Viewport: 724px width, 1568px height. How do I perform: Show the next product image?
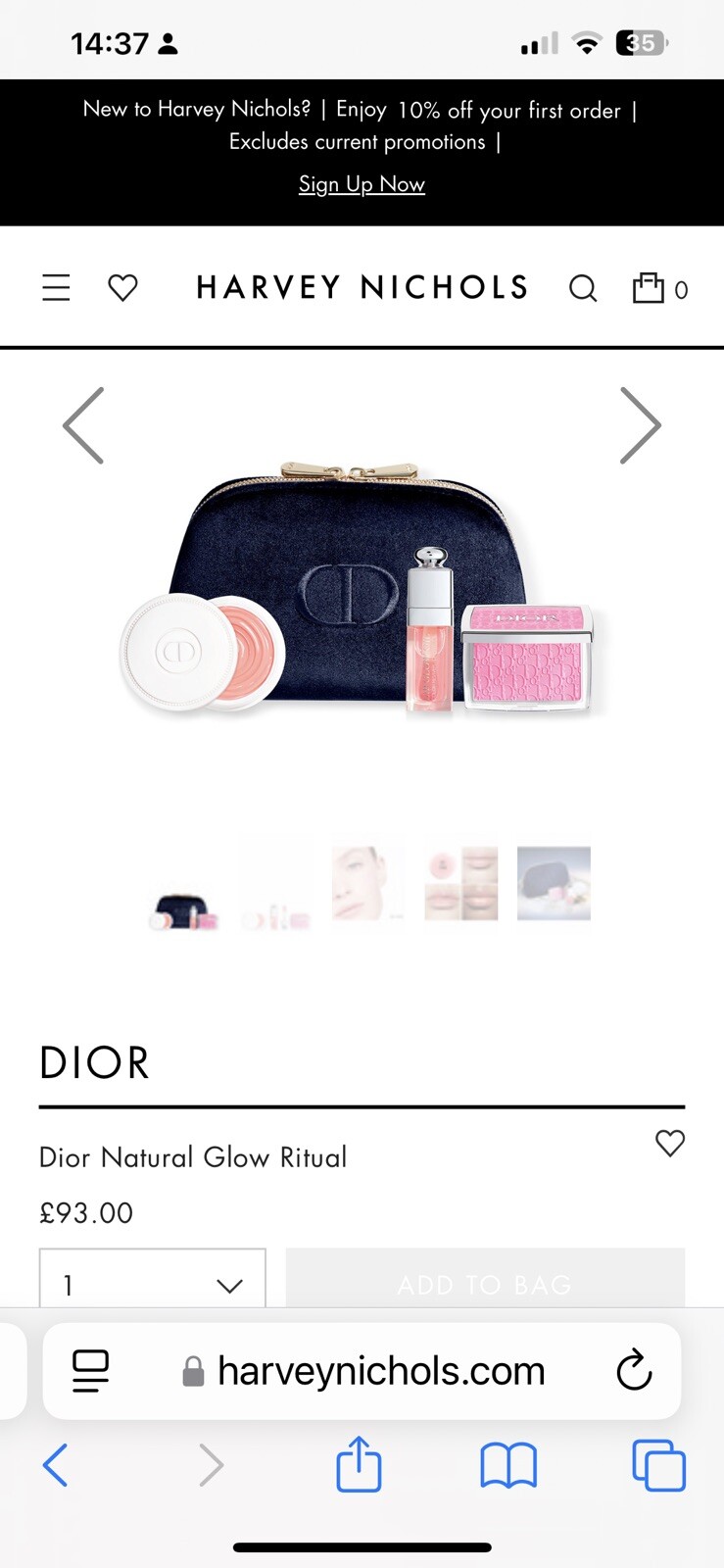click(640, 425)
